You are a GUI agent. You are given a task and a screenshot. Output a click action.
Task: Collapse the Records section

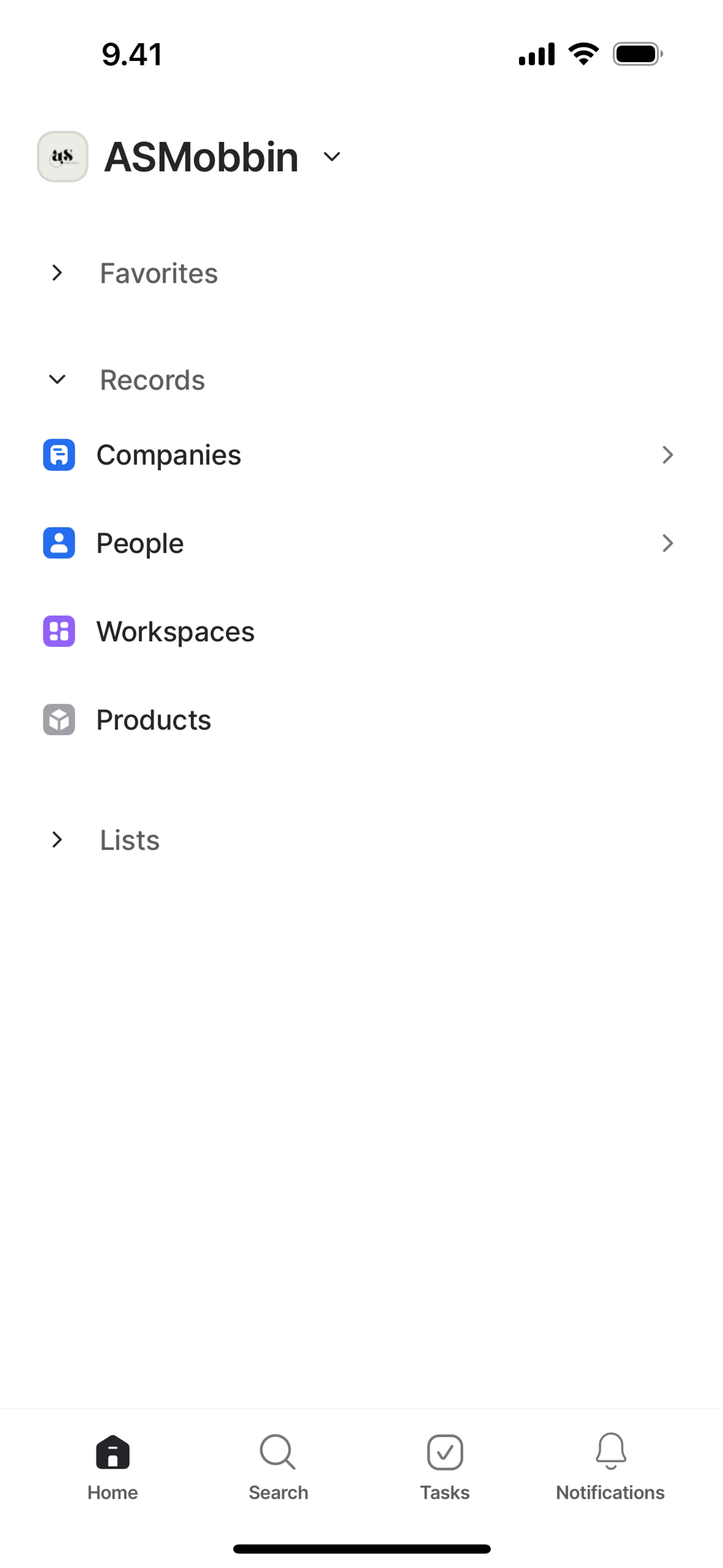pyautogui.click(x=57, y=380)
